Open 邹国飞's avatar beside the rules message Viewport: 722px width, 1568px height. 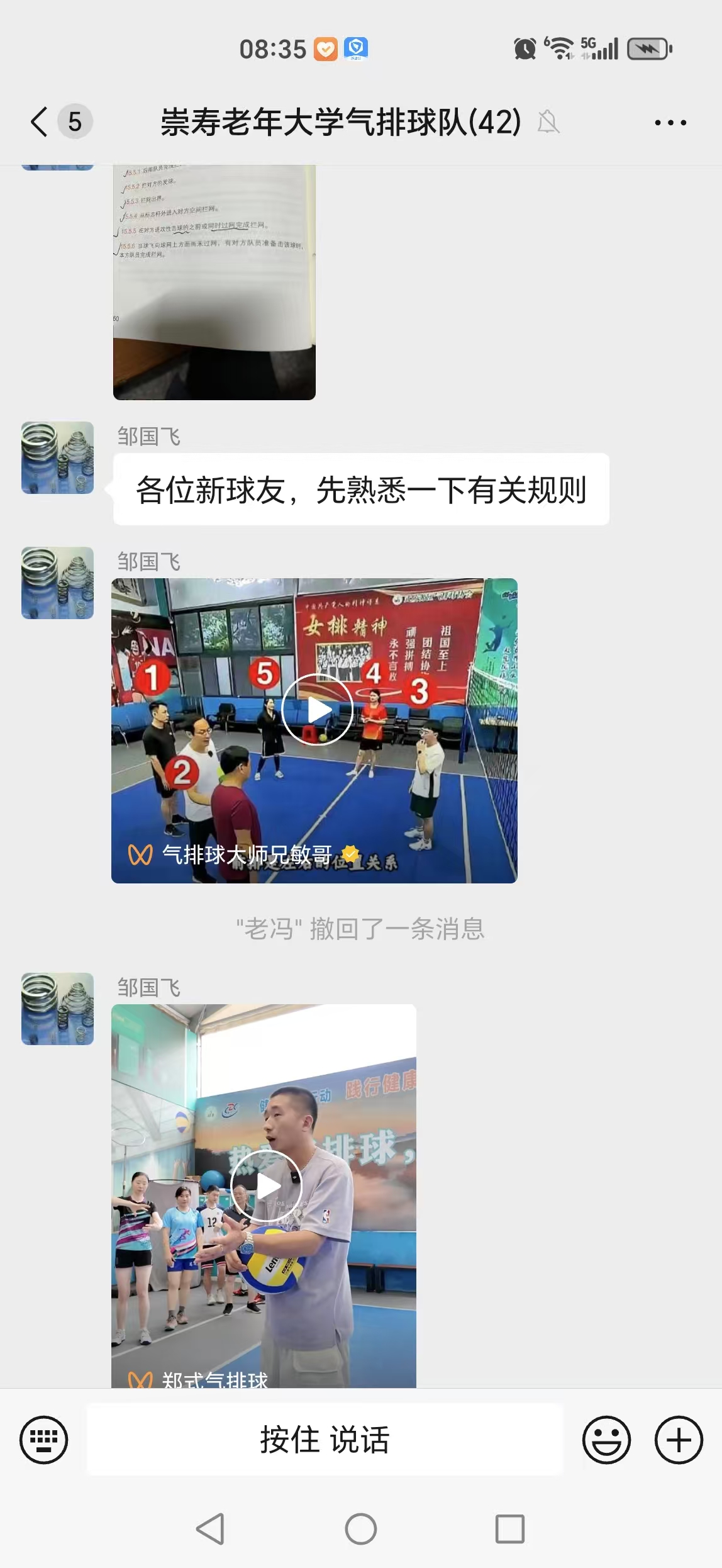(x=57, y=457)
